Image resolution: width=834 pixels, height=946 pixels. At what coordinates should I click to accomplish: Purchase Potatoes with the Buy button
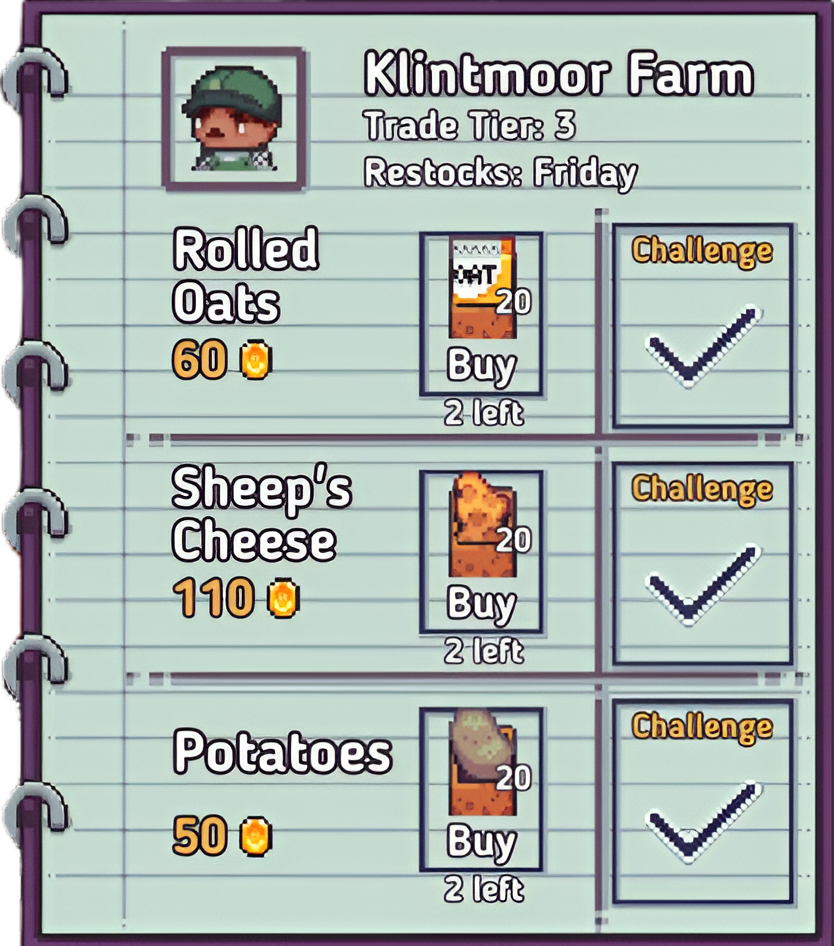(x=481, y=840)
